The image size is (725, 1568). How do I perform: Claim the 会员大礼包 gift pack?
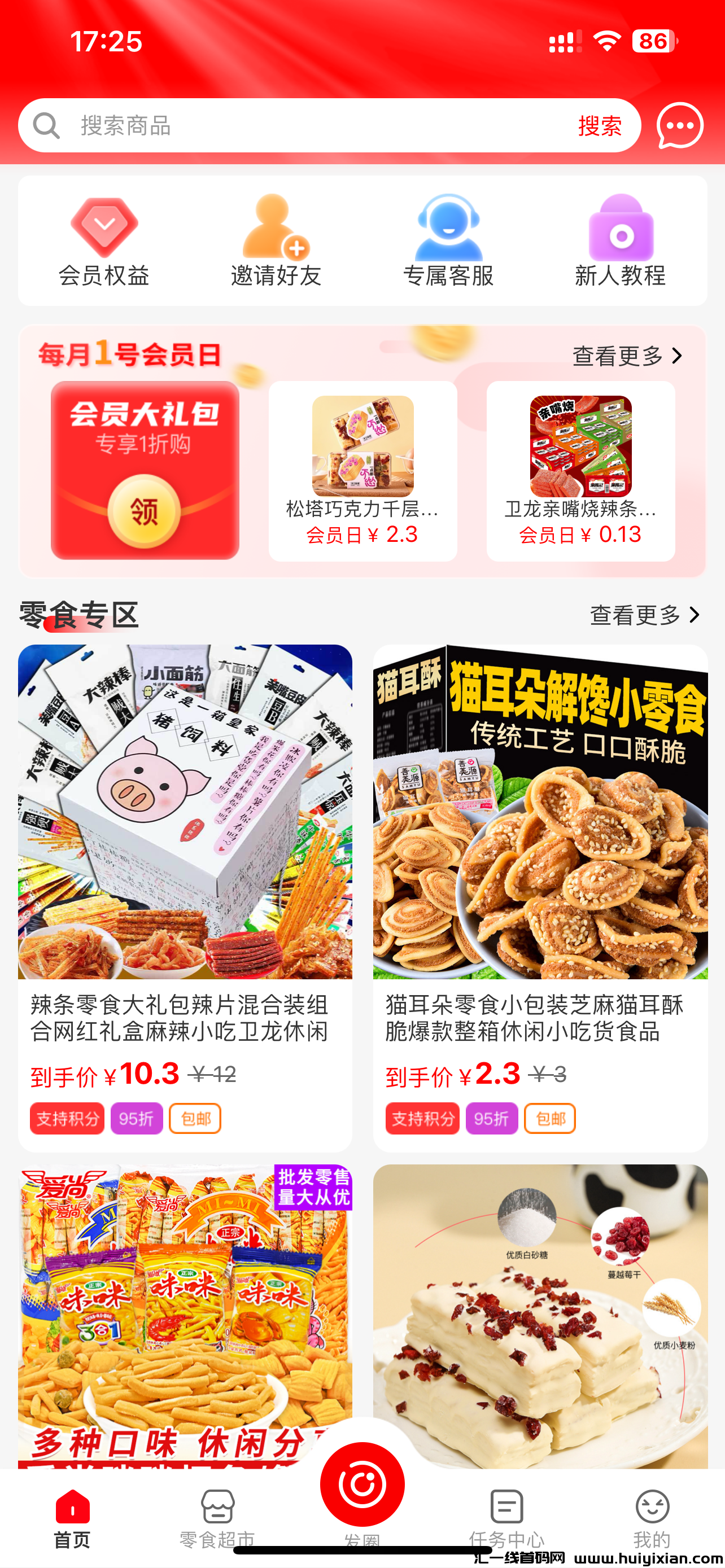pyautogui.click(x=145, y=510)
